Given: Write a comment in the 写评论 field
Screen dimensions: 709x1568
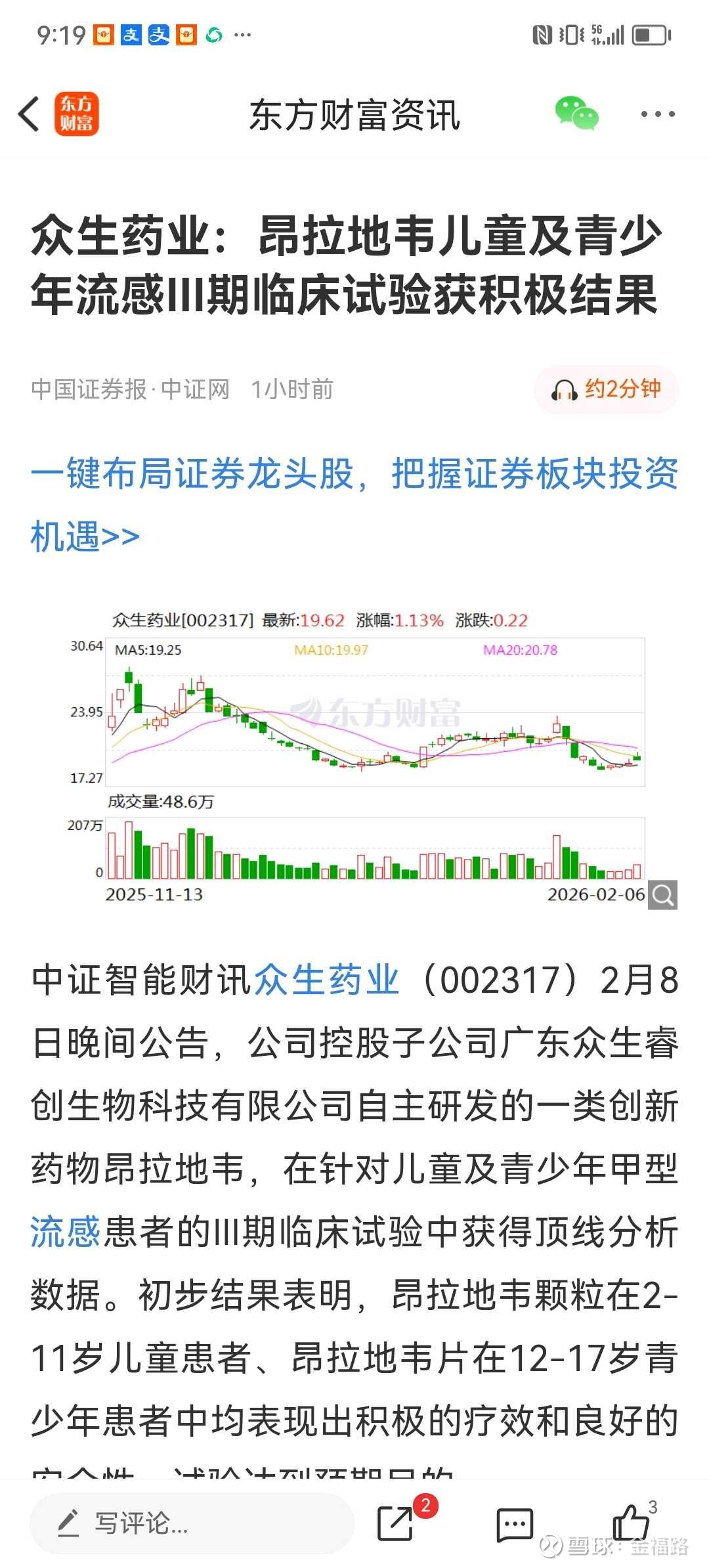Looking at the screenshot, I should coord(192,1523).
